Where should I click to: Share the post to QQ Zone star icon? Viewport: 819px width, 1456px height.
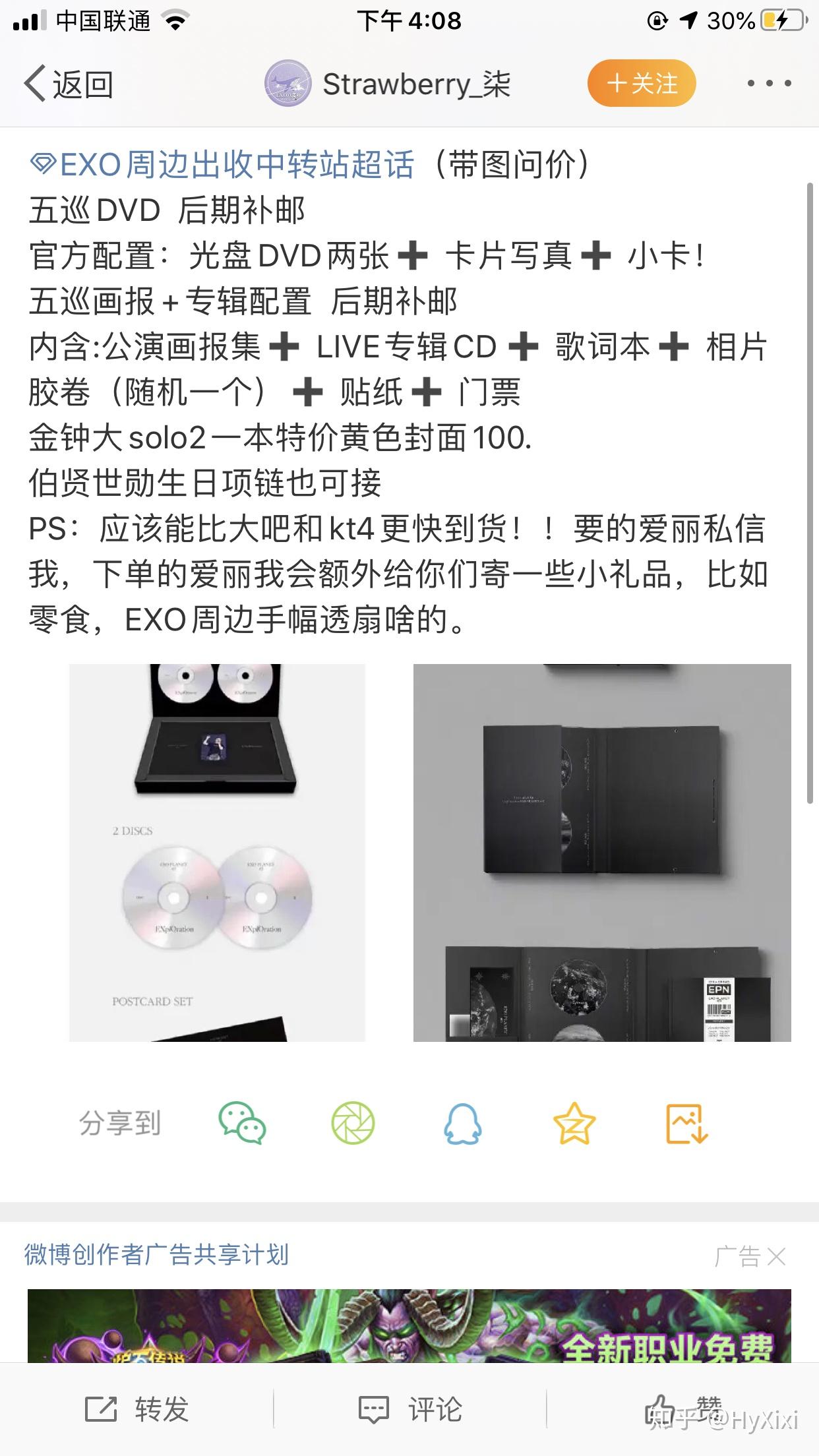coord(574,1123)
